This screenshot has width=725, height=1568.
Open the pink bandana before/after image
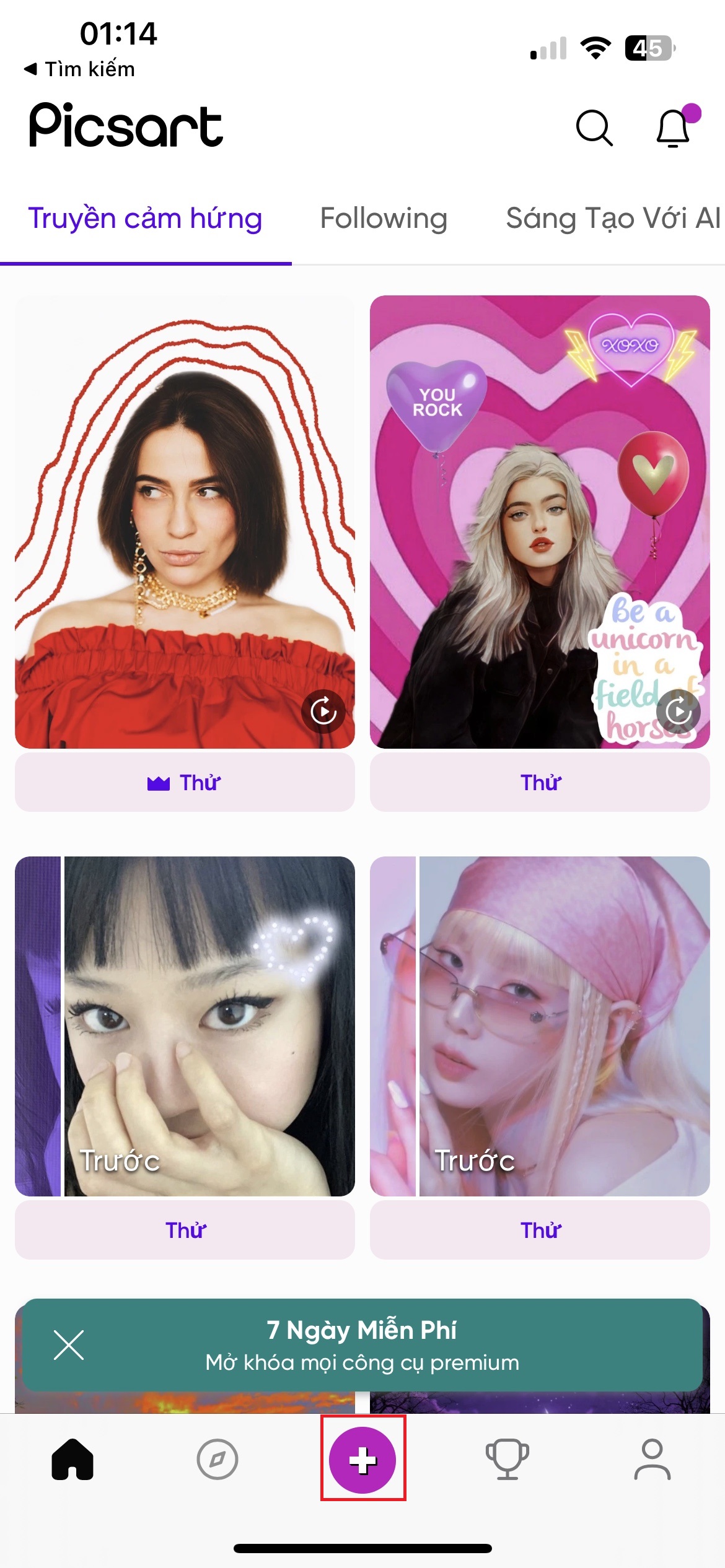(540, 1026)
